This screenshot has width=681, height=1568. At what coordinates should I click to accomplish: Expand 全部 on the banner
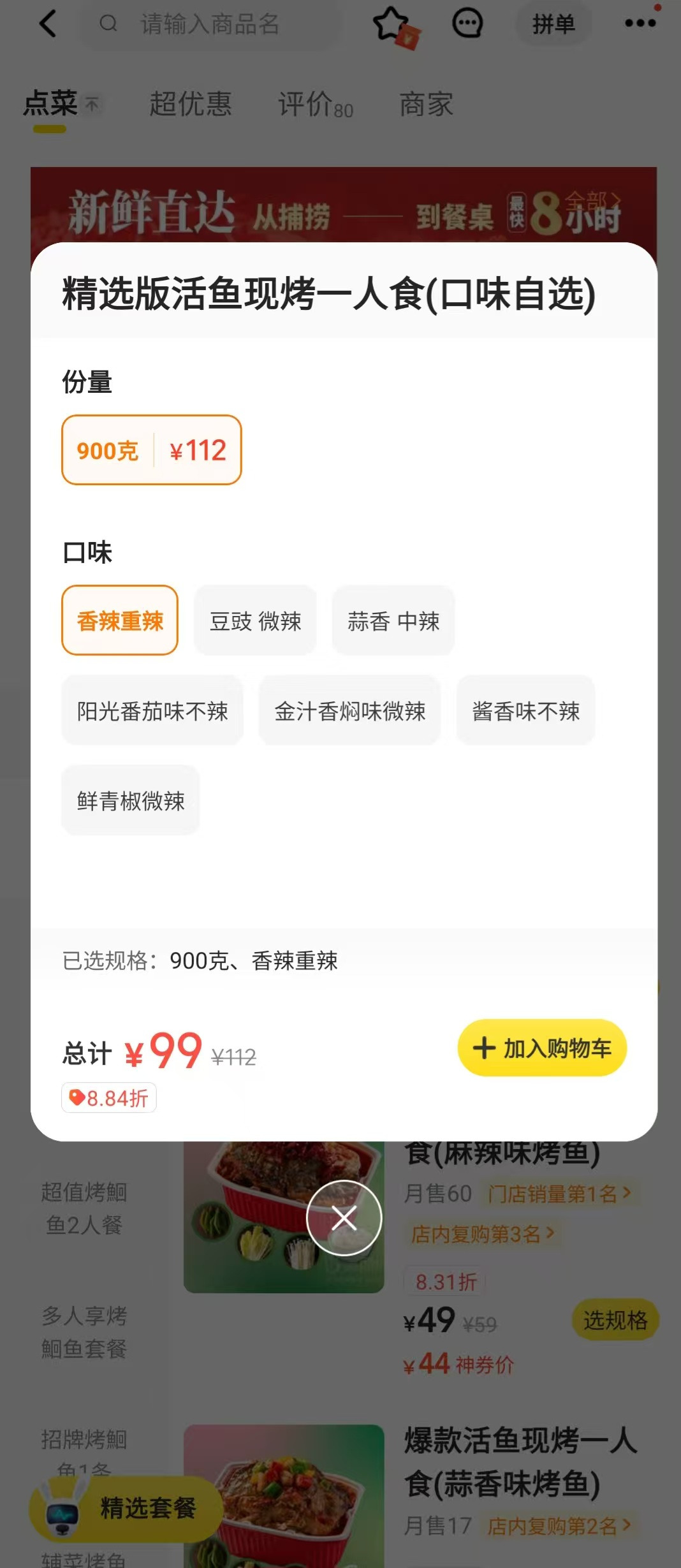point(594,200)
